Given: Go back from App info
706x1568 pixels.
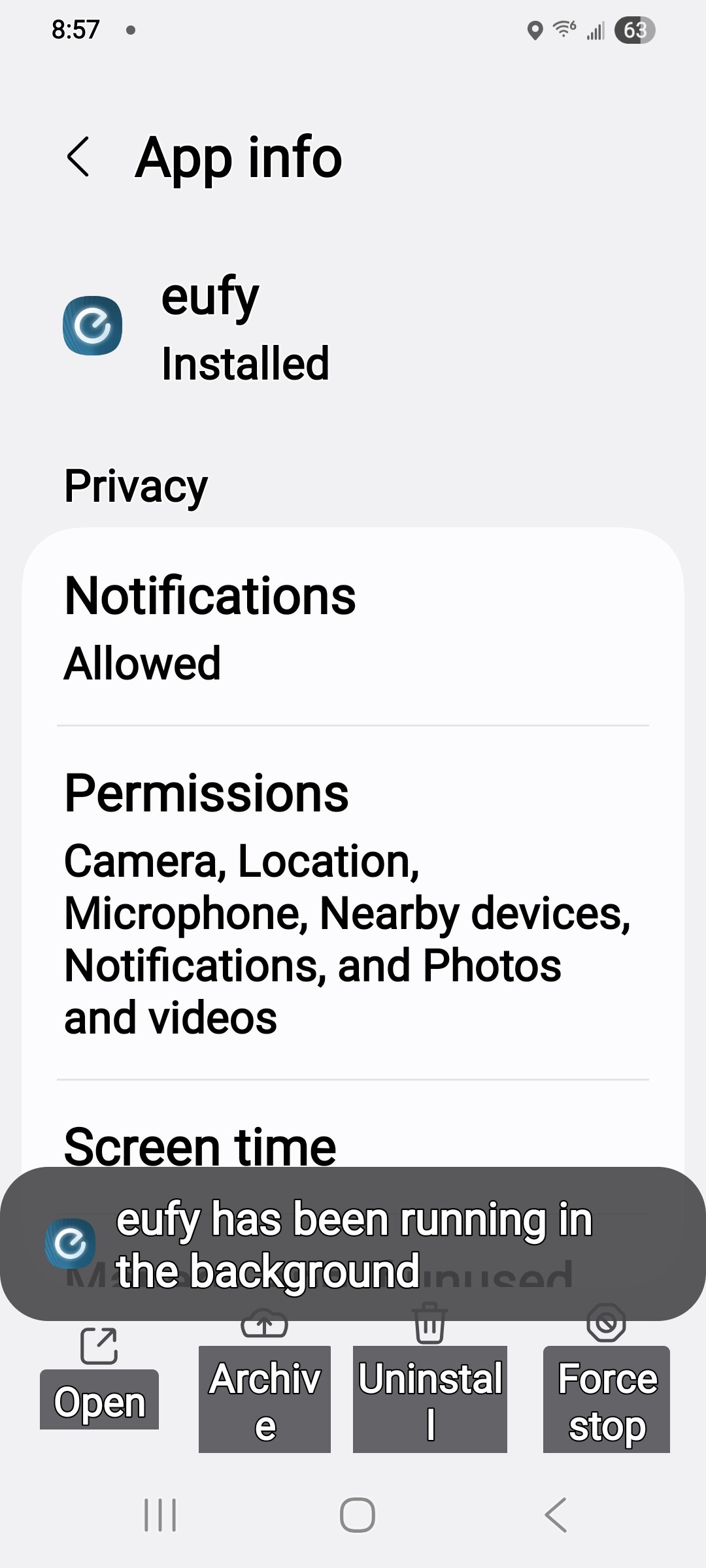Looking at the screenshot, I should point(78,157).
